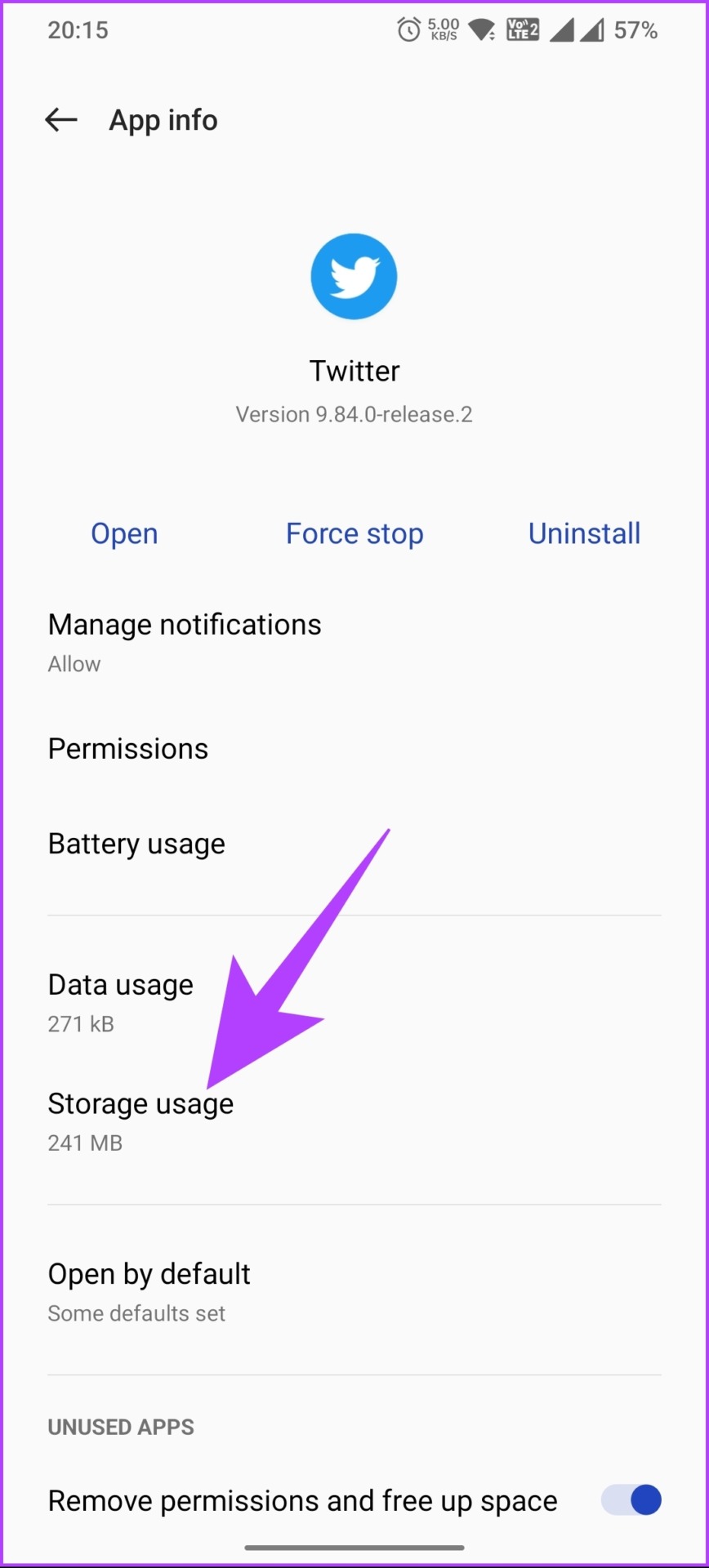Viewport: 709px width, 1568px height.
Task: Check Battery usage for Twitter
Action: click(x=354, y=844)
